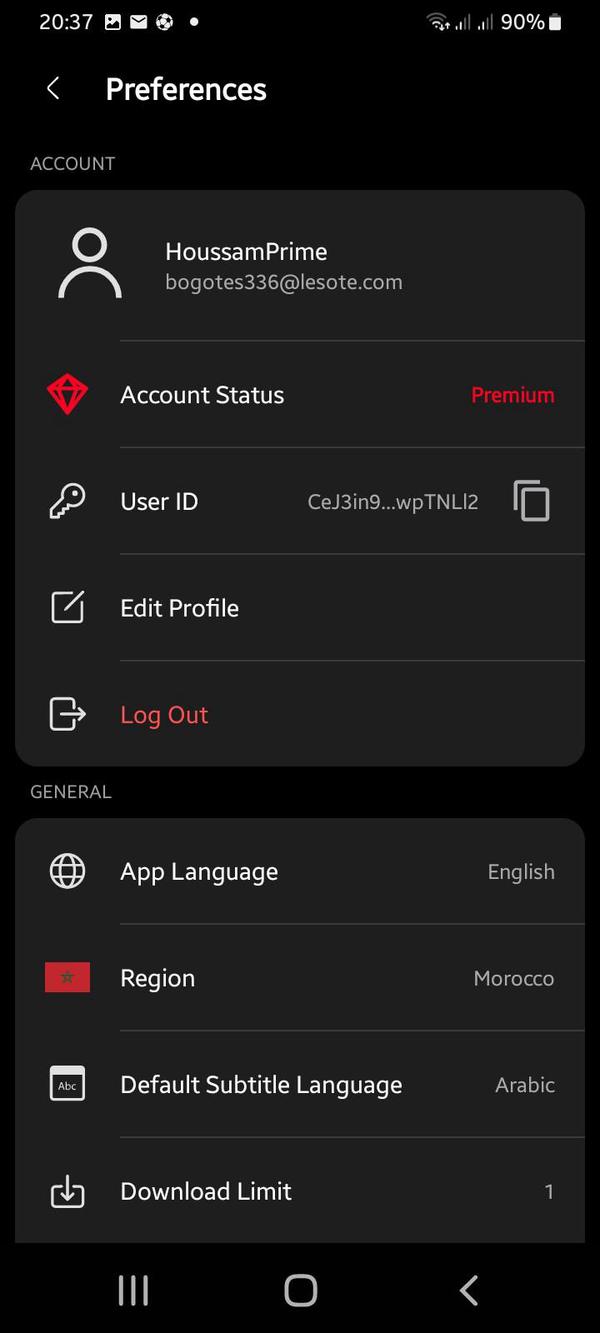
Task: Go to the system home screen
Action: point(300,1290)
